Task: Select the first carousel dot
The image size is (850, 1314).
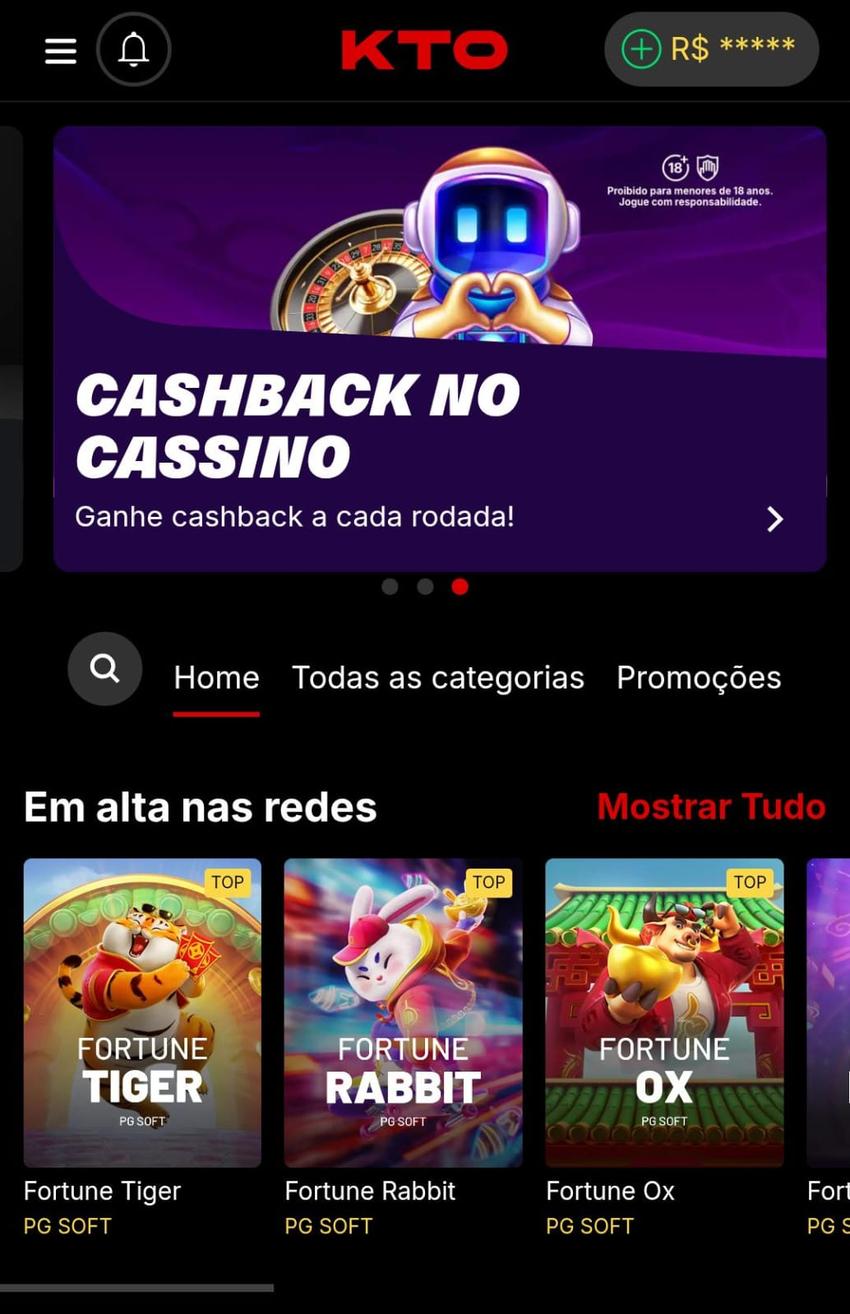Action: (x=390, y=586)
